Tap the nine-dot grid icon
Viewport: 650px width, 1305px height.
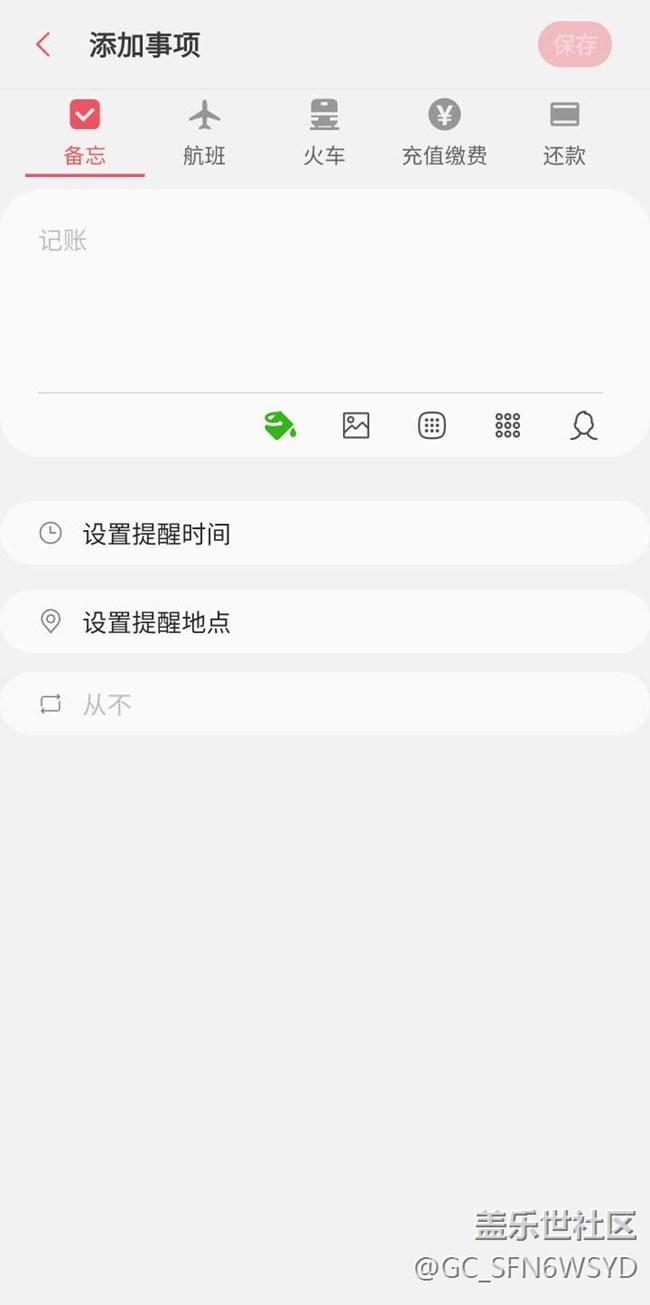(x=508, y=426)
